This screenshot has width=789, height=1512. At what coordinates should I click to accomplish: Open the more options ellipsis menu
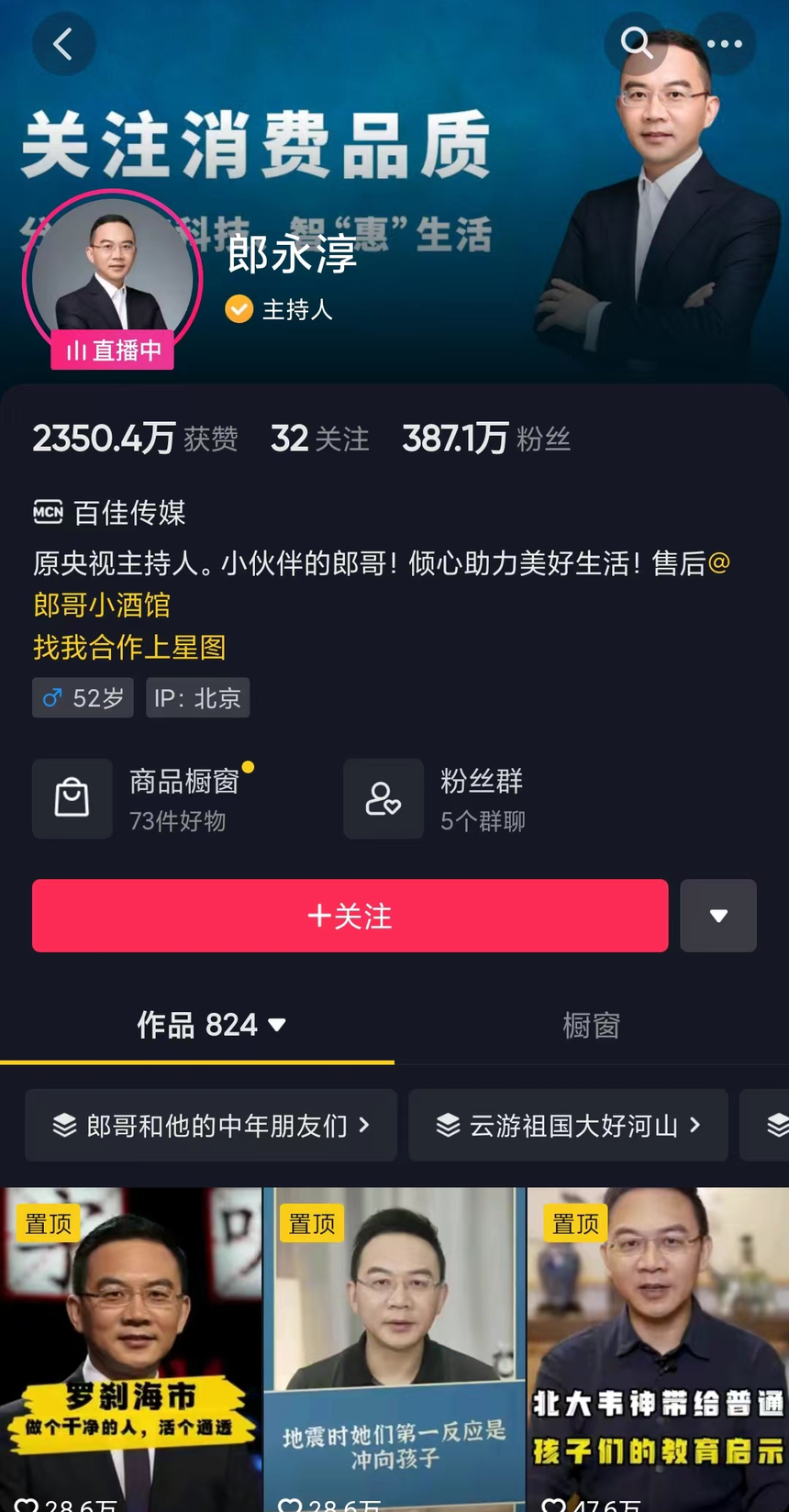(x=724, y=43)
